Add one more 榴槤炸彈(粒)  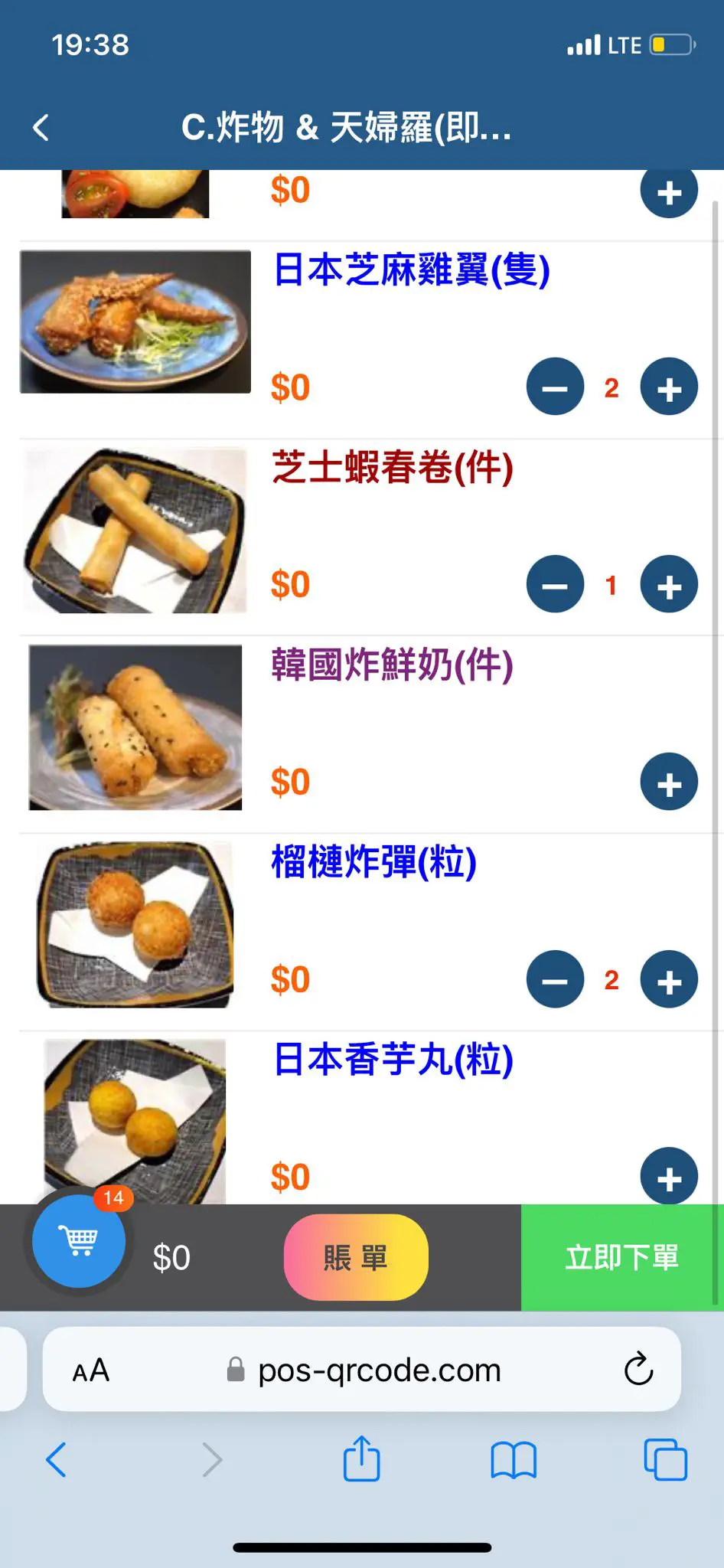click(x=669, y=980)
